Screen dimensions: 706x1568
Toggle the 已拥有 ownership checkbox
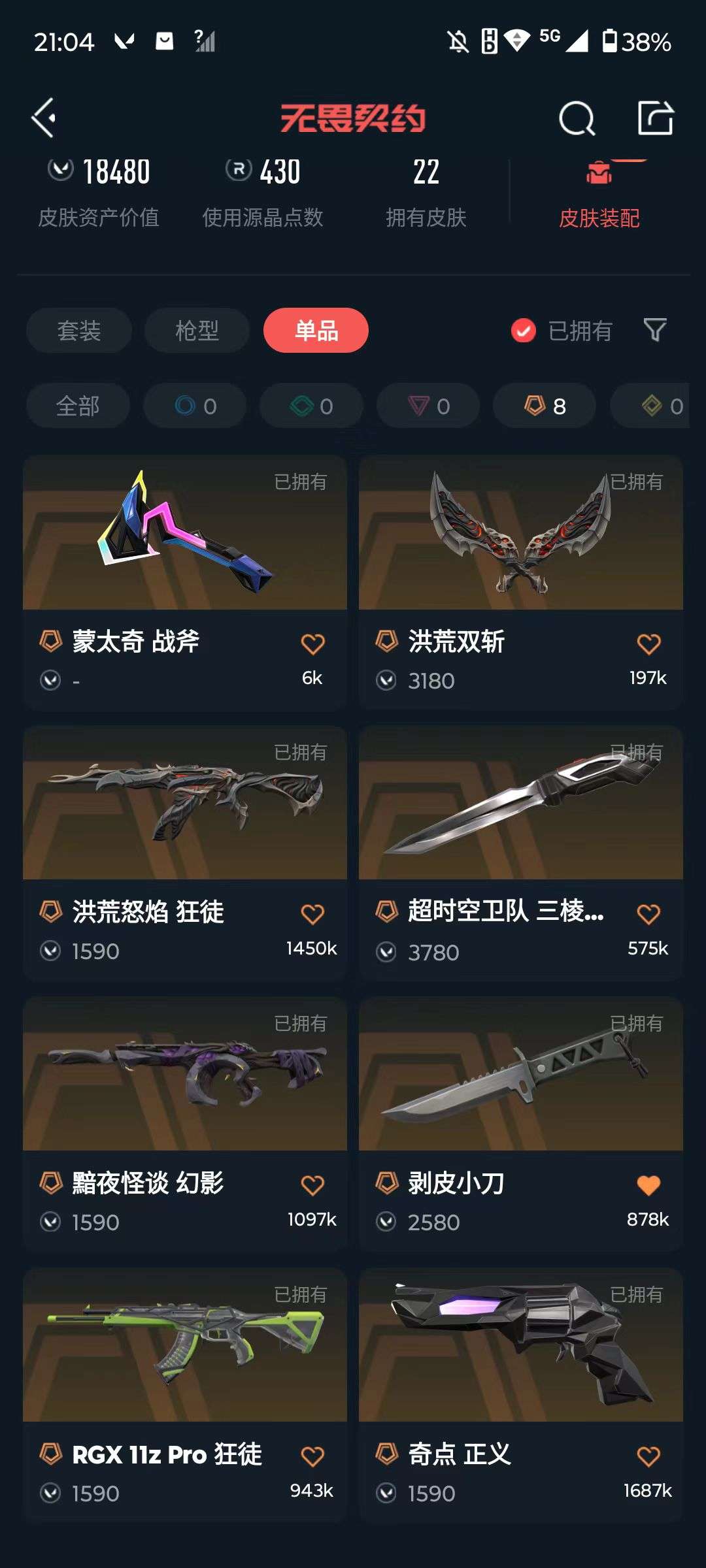[x=523, y=331]
